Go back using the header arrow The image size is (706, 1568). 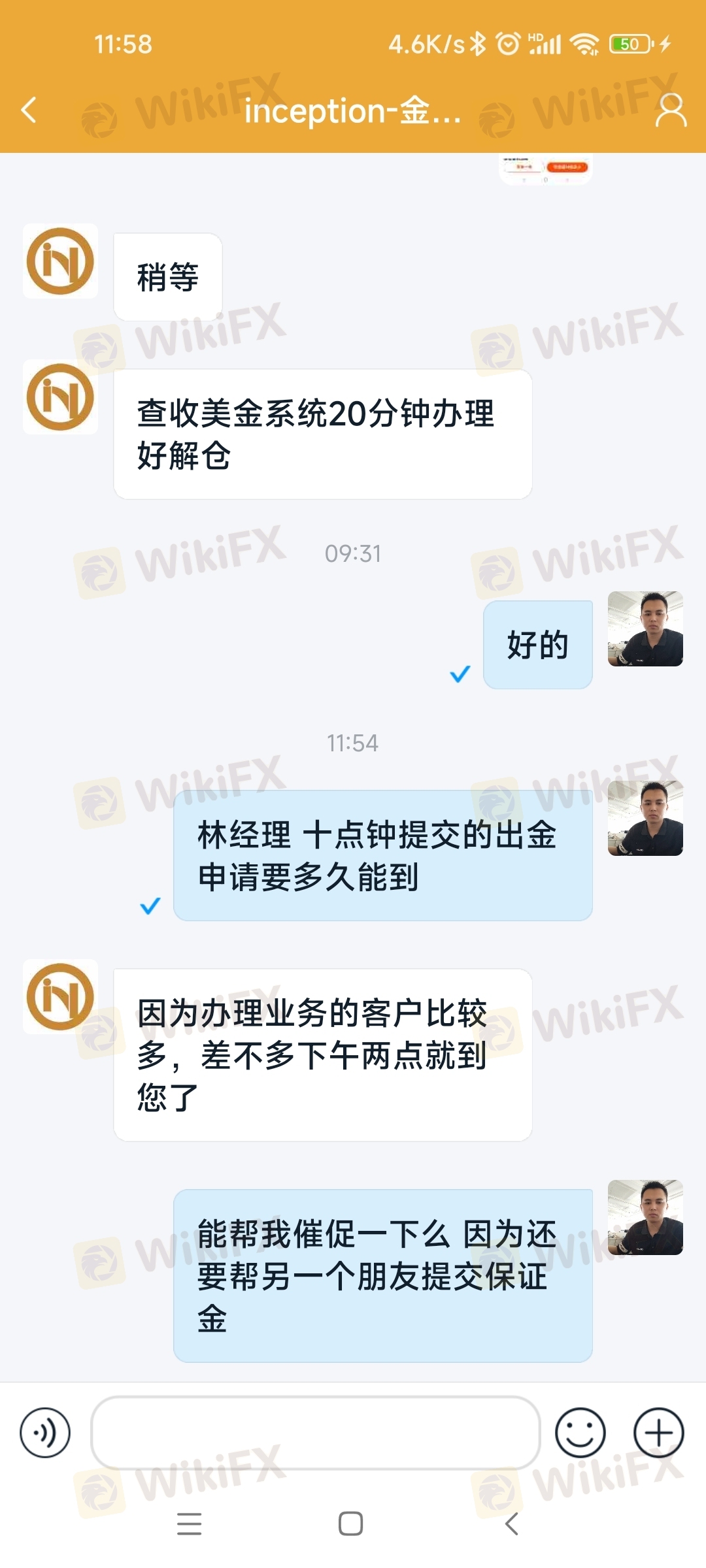[x=29, y=110]
